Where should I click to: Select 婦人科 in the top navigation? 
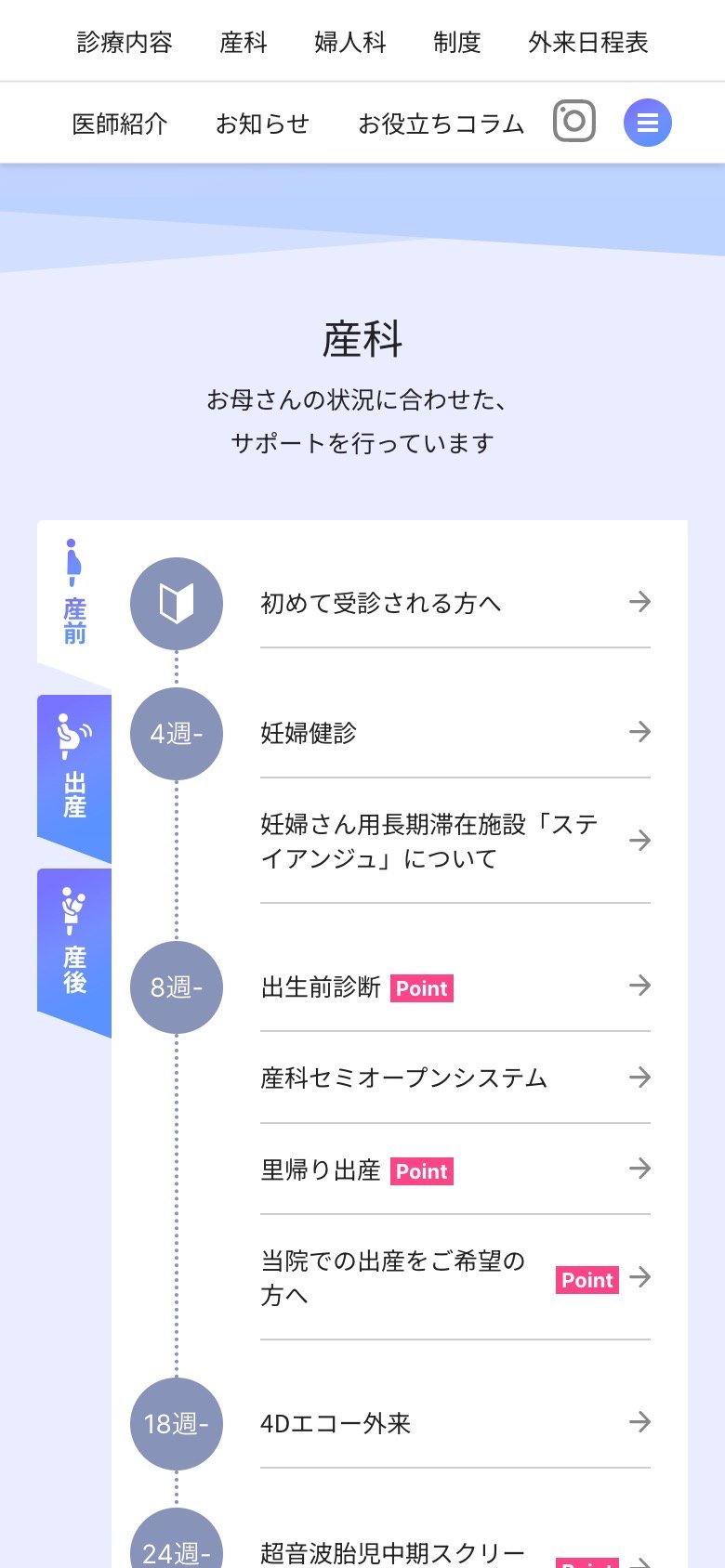pyautogui.click(x=350, y=43)
